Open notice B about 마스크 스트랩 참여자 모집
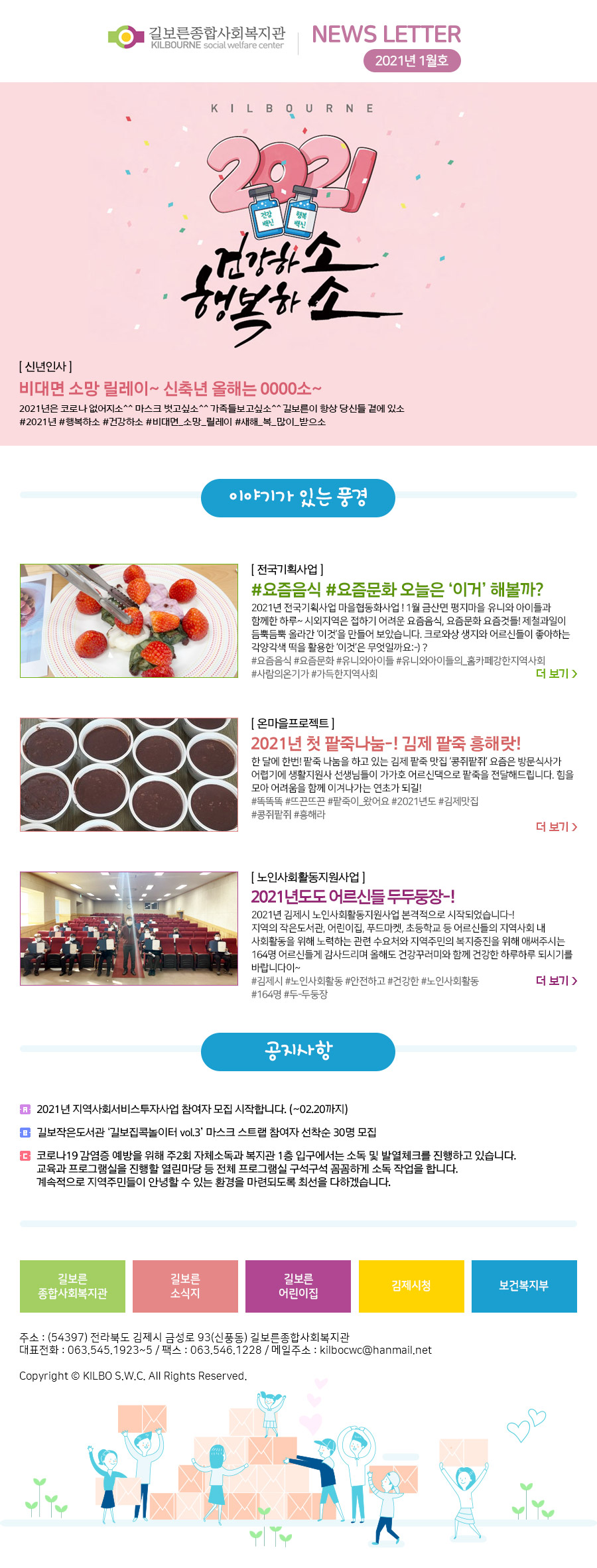 pos(206,1132)
